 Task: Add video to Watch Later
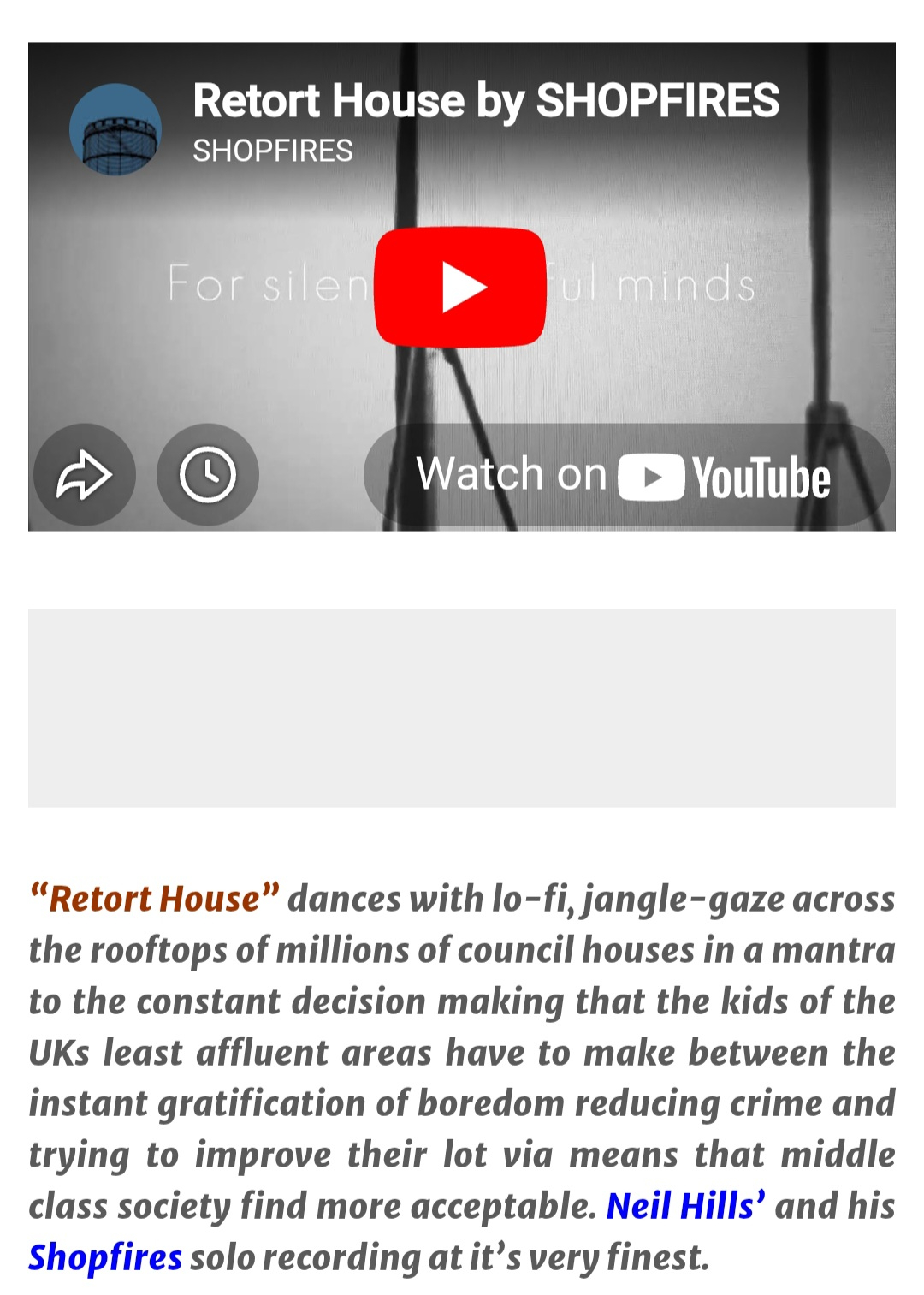click(208, 475)
